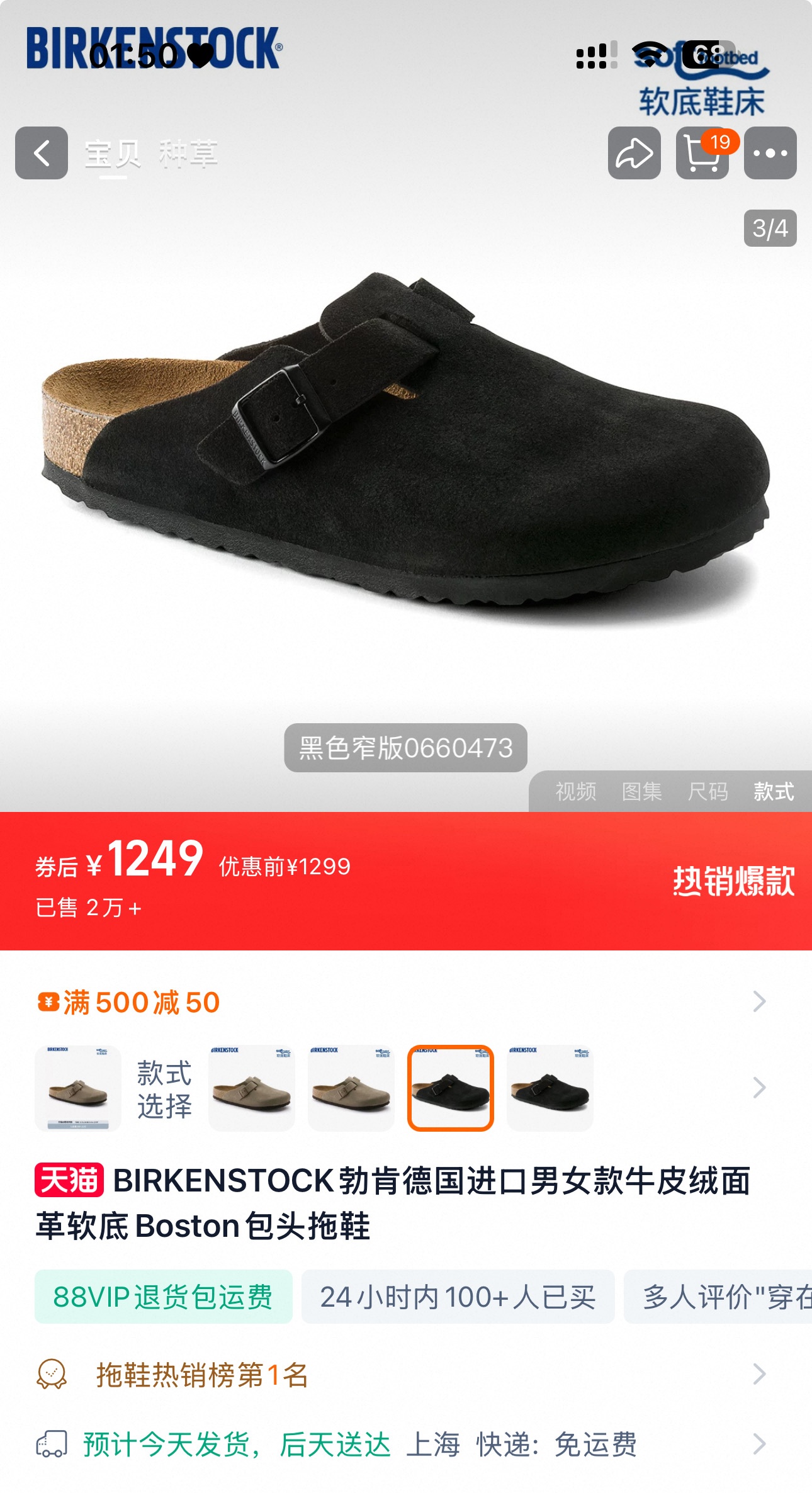Jump to the 尺码 section
The height and width of the screenshot is (1493, 812).
click(x=708, y=791)
